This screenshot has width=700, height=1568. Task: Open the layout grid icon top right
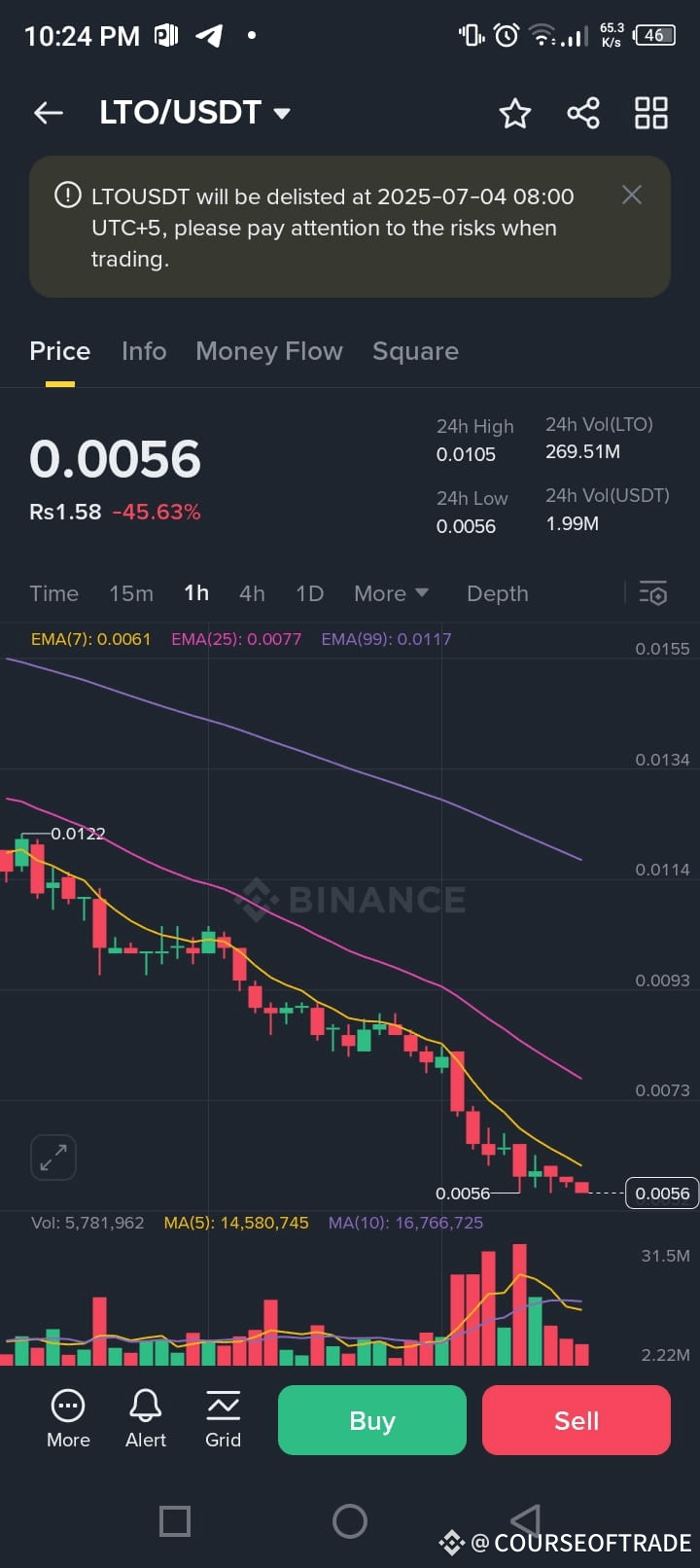[649, 113]
